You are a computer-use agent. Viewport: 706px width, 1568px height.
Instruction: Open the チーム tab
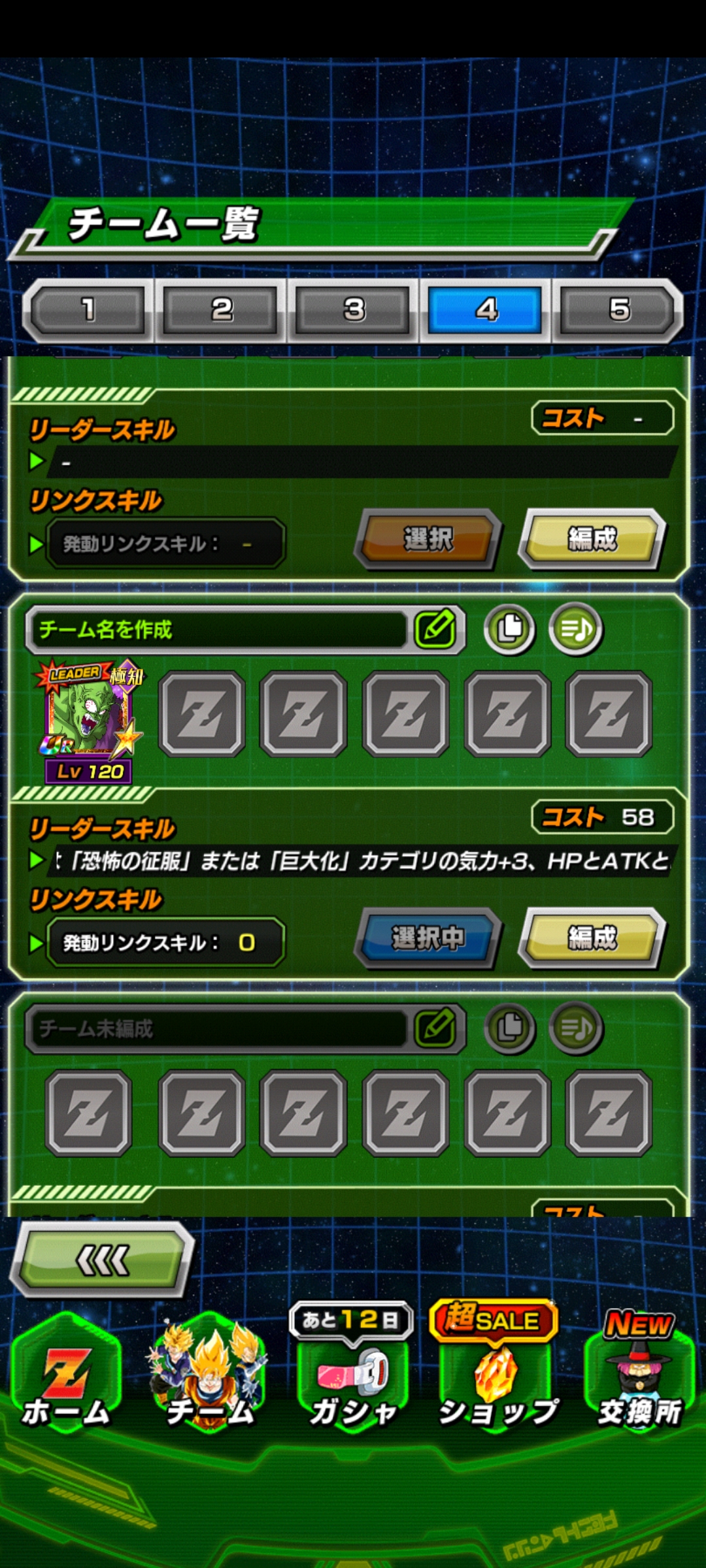[x=209, y=1380]
